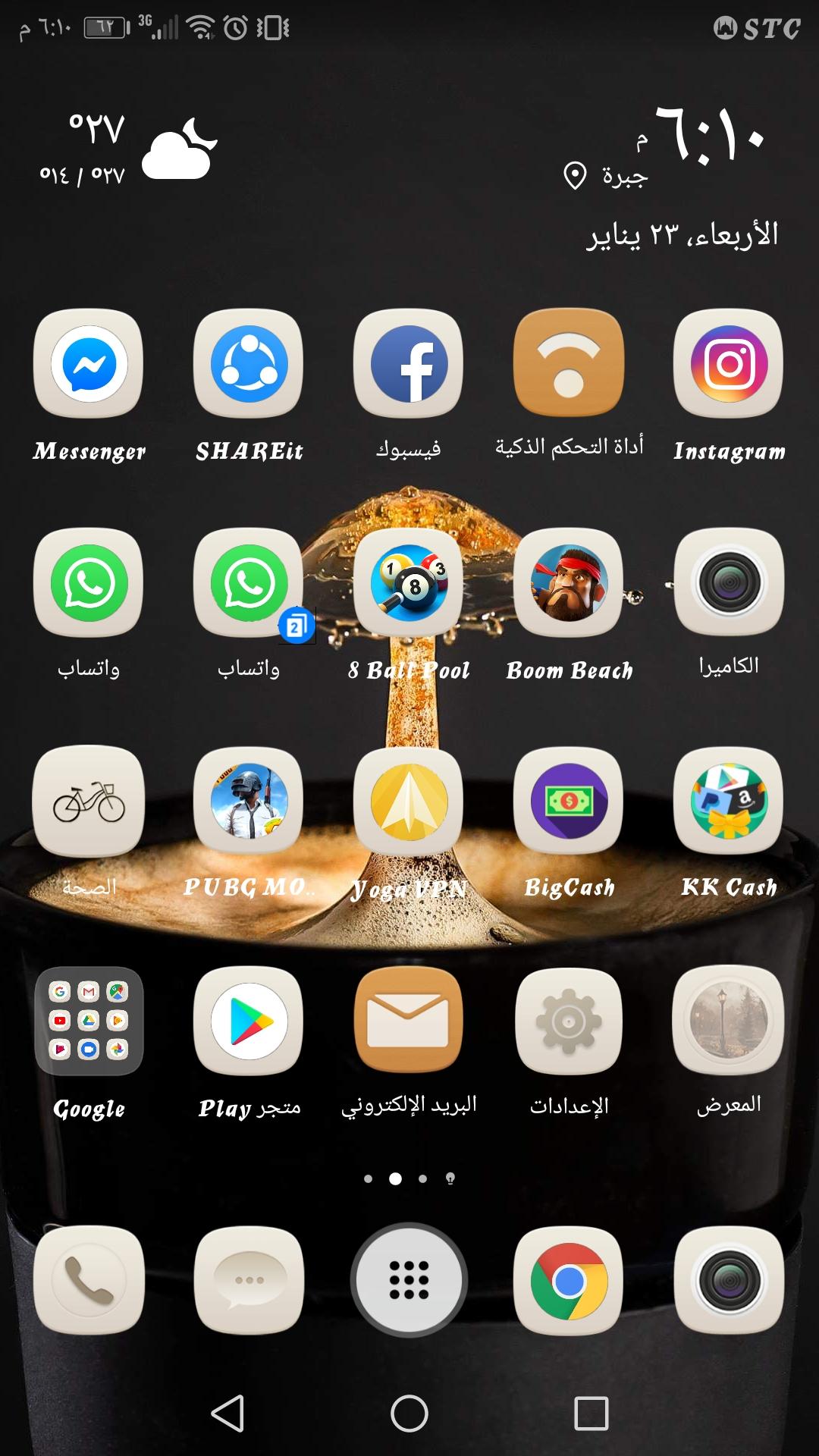Image resolution: width=819 pixels, height=1456 pixels.
Task: Open the app drawer button in the dock
Action: click(x=409, y=1280)
